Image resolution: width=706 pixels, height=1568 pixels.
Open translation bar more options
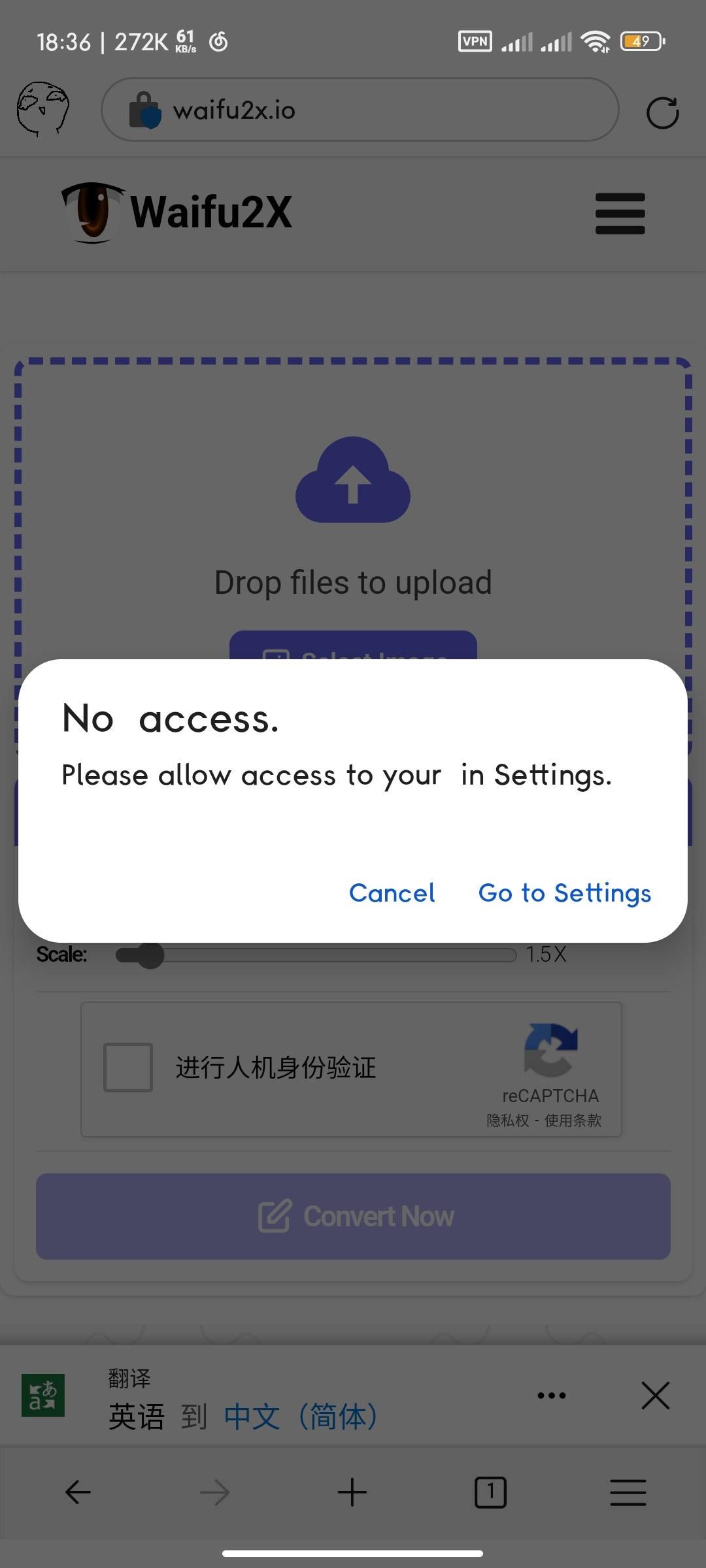[x=552, y=1396]
